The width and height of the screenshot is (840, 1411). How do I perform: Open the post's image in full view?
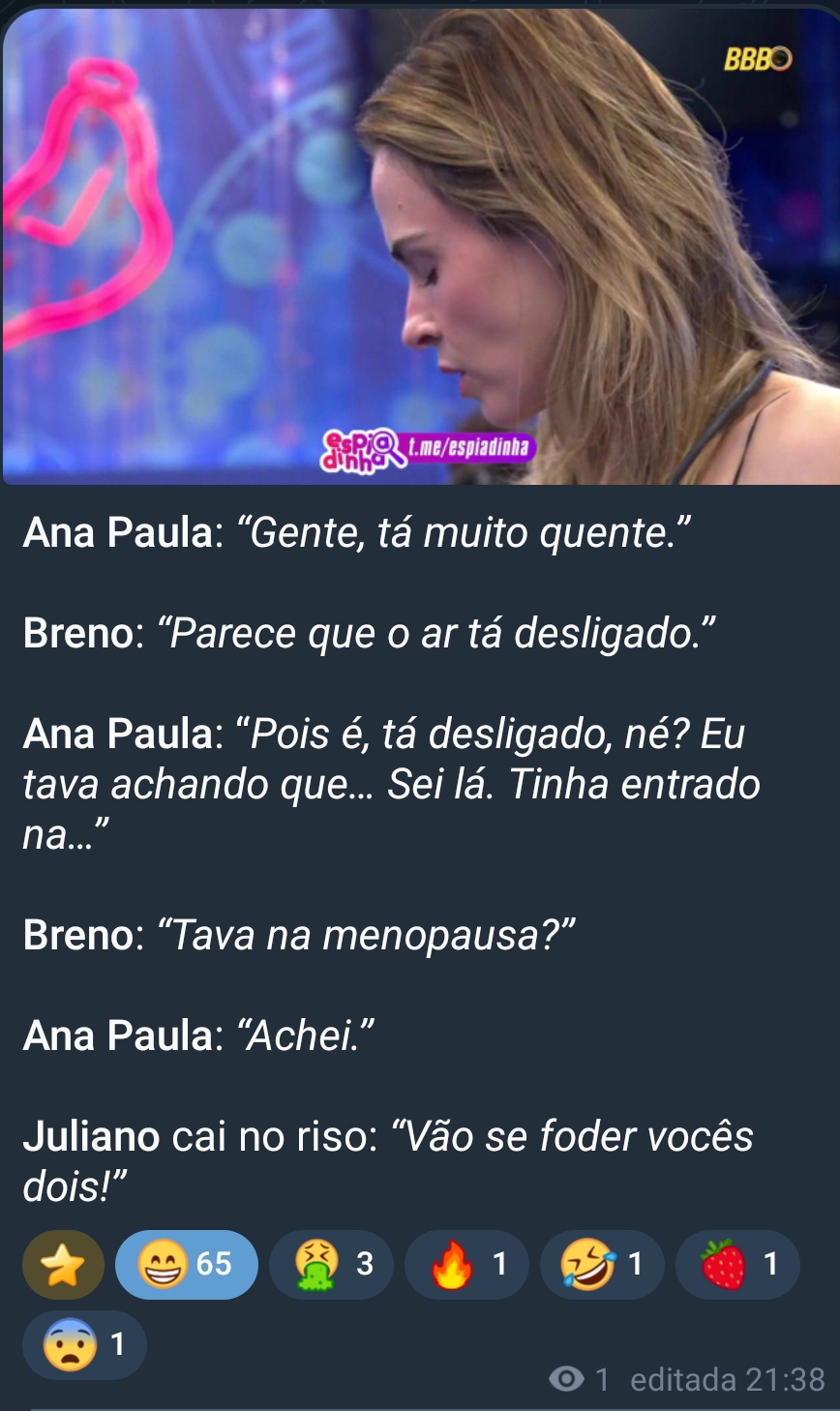[x=420, y=247]
